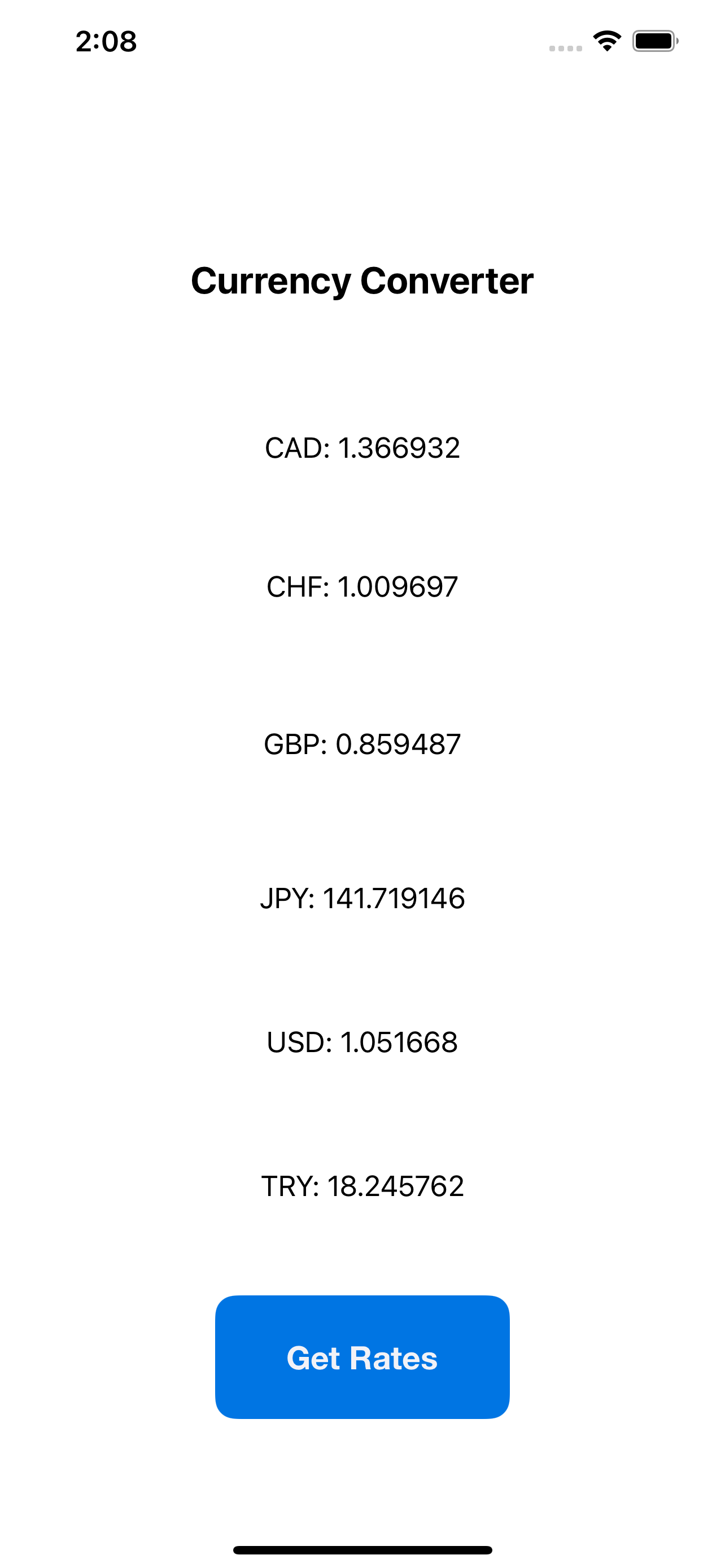725x1568 pixels.
Task: Select the GBP exchange rate row
Action: (362, 743)
